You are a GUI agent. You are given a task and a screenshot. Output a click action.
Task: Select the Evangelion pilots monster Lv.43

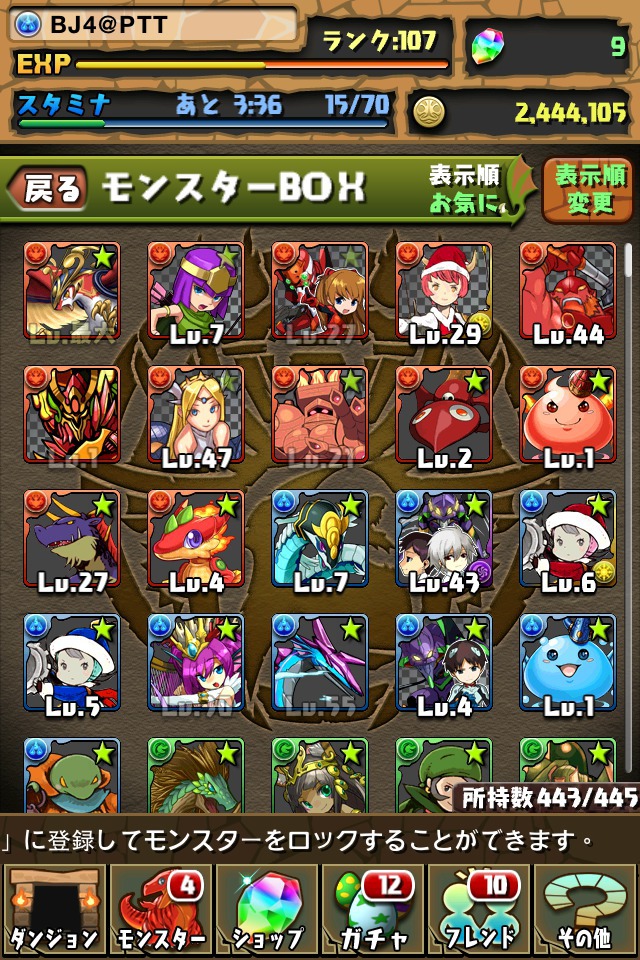444,538
